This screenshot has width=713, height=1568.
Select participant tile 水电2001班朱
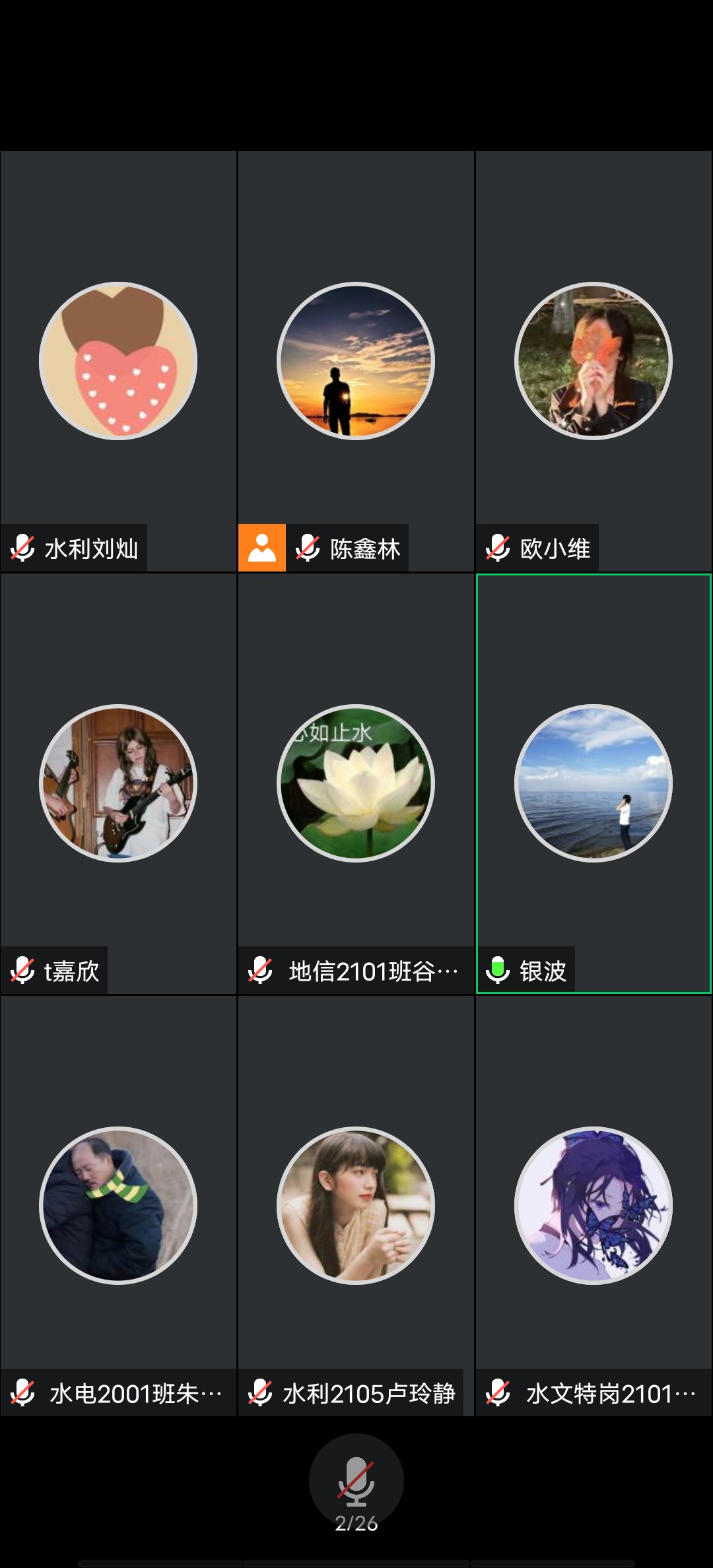(118, 1206)
